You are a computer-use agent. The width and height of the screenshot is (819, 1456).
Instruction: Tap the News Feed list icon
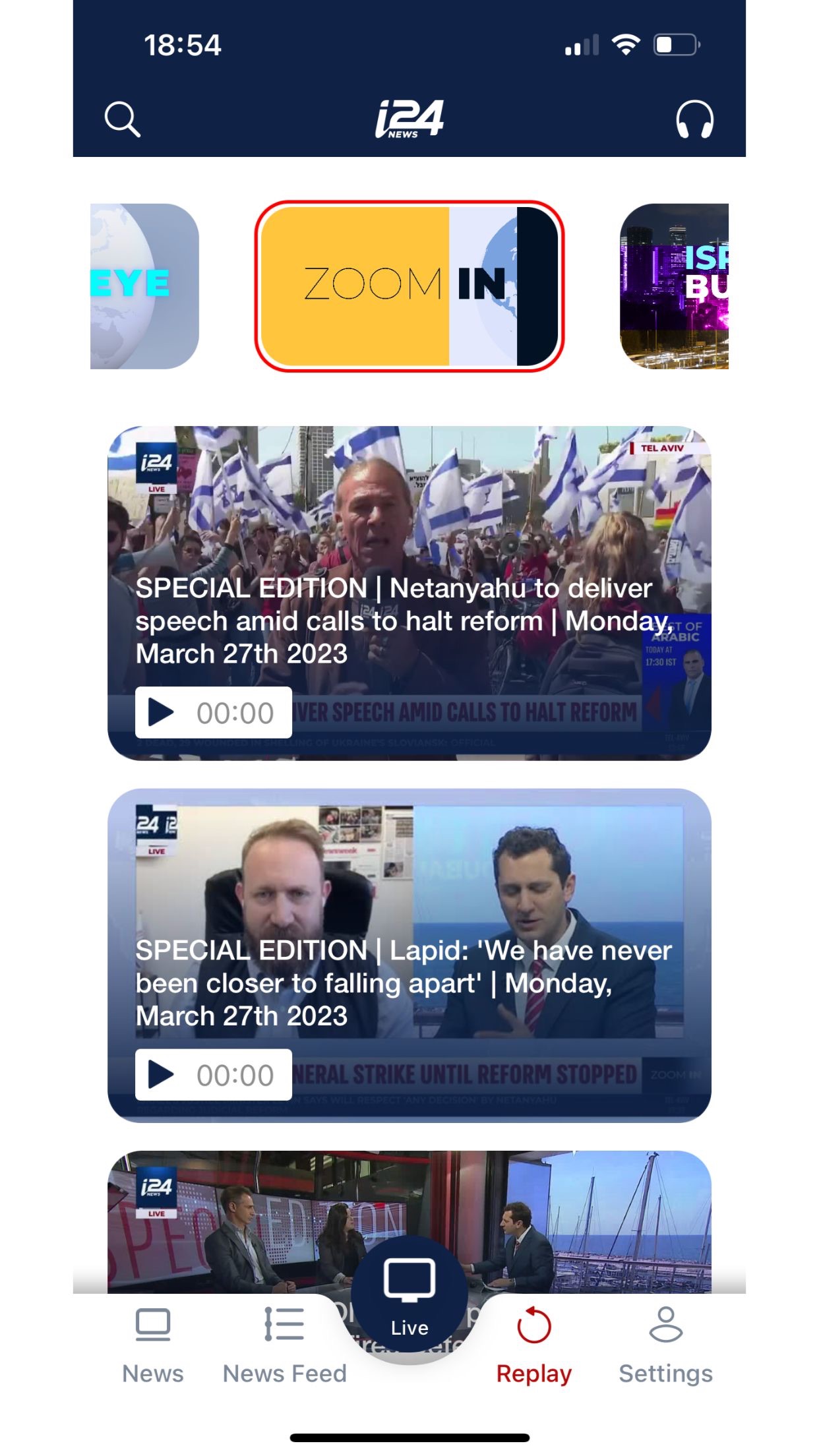(284, 1321)
